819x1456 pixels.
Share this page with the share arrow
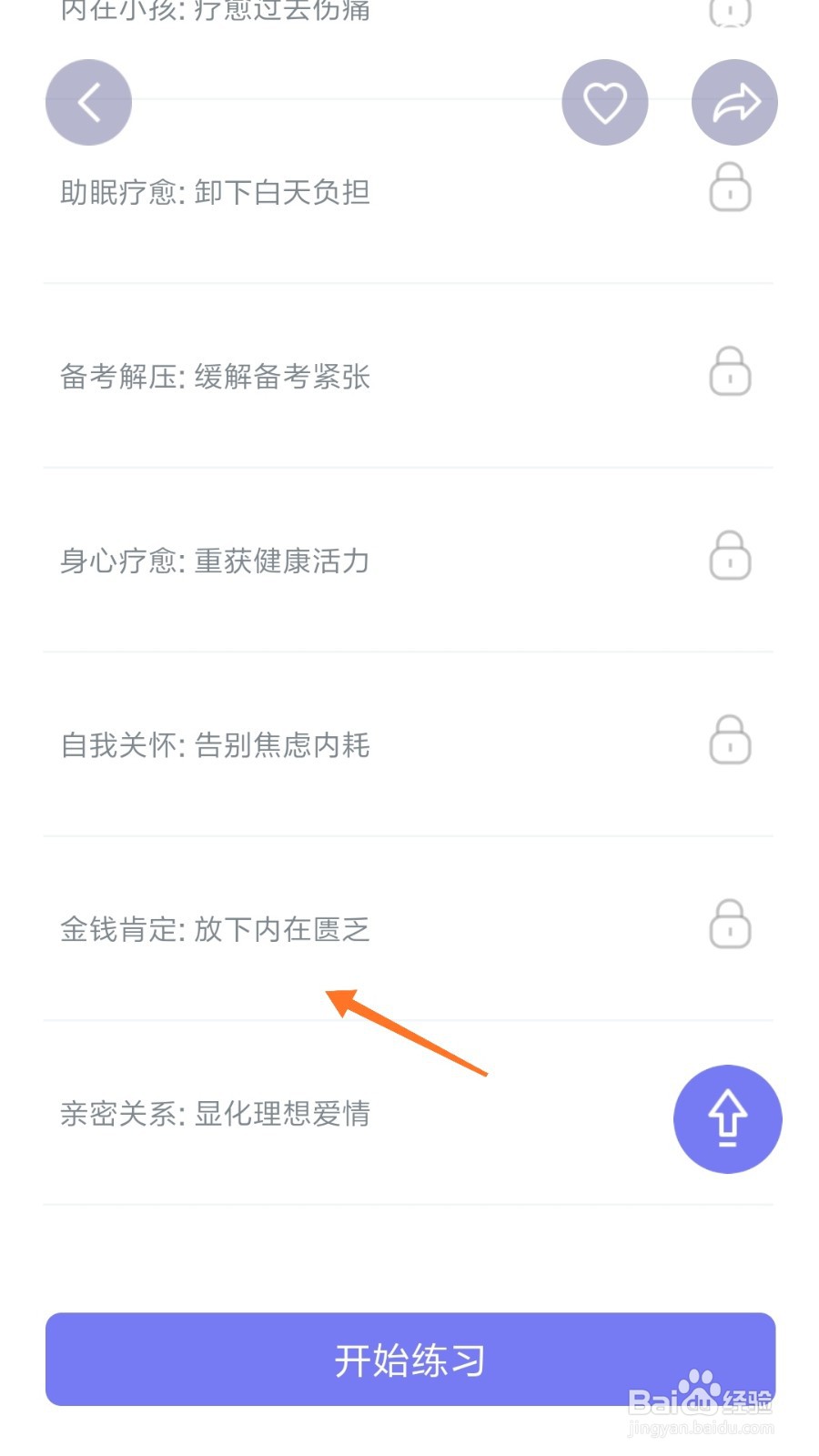click(734, 102)
